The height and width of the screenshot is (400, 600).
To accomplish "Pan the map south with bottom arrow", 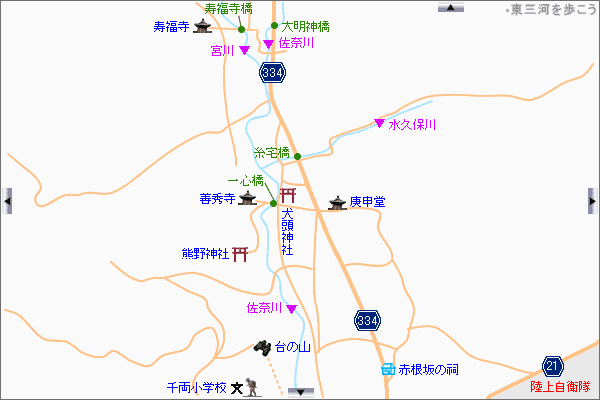I will click(x=298, y=392).
